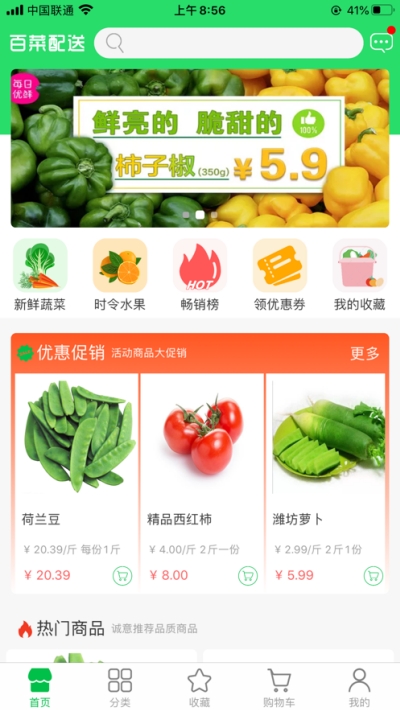400x710 pixels.
Task: Tap 更多 in the 优惠促销 section
Action: [365, 353]
